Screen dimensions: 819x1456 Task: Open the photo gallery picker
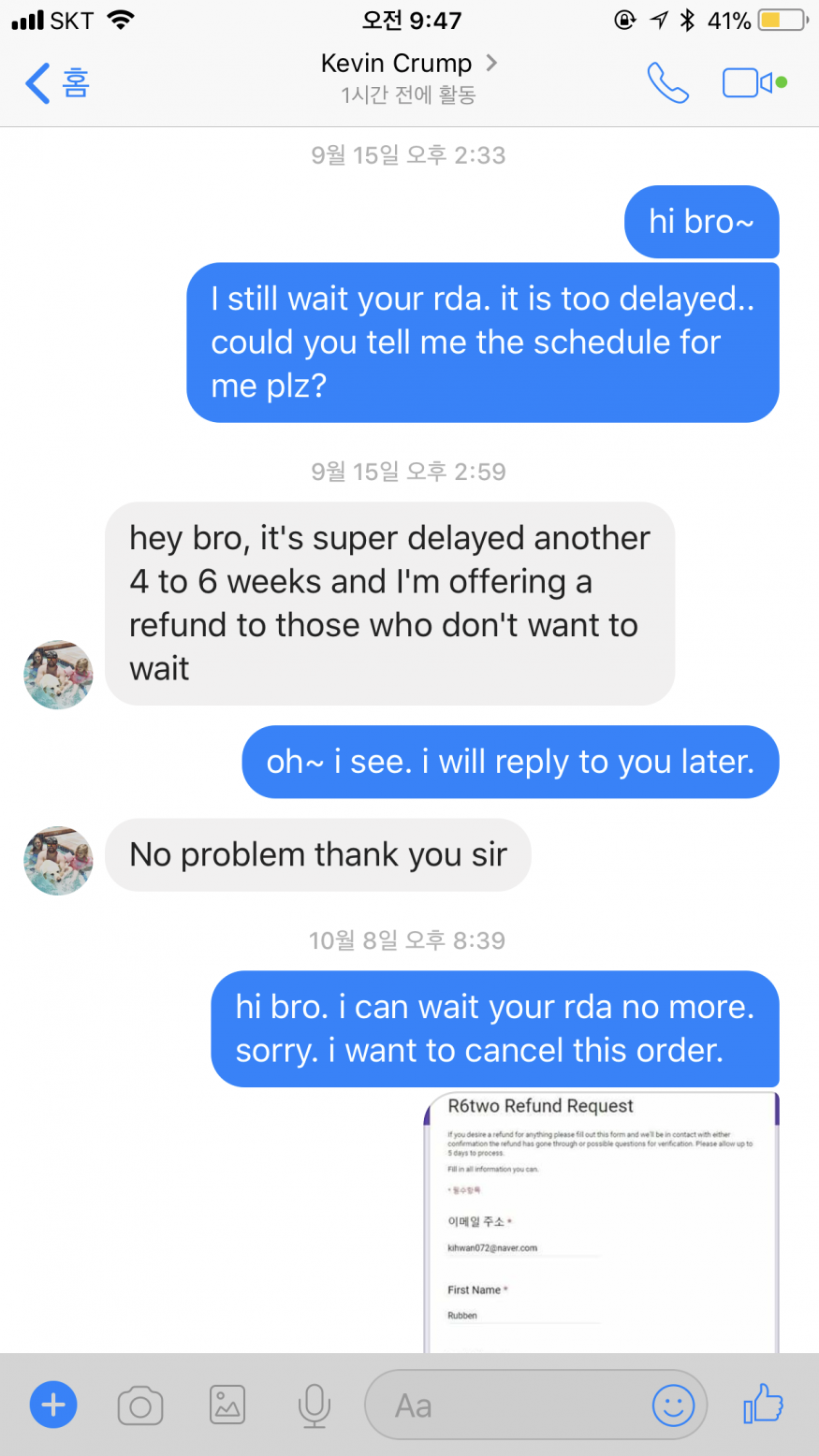coord(227,1405)
